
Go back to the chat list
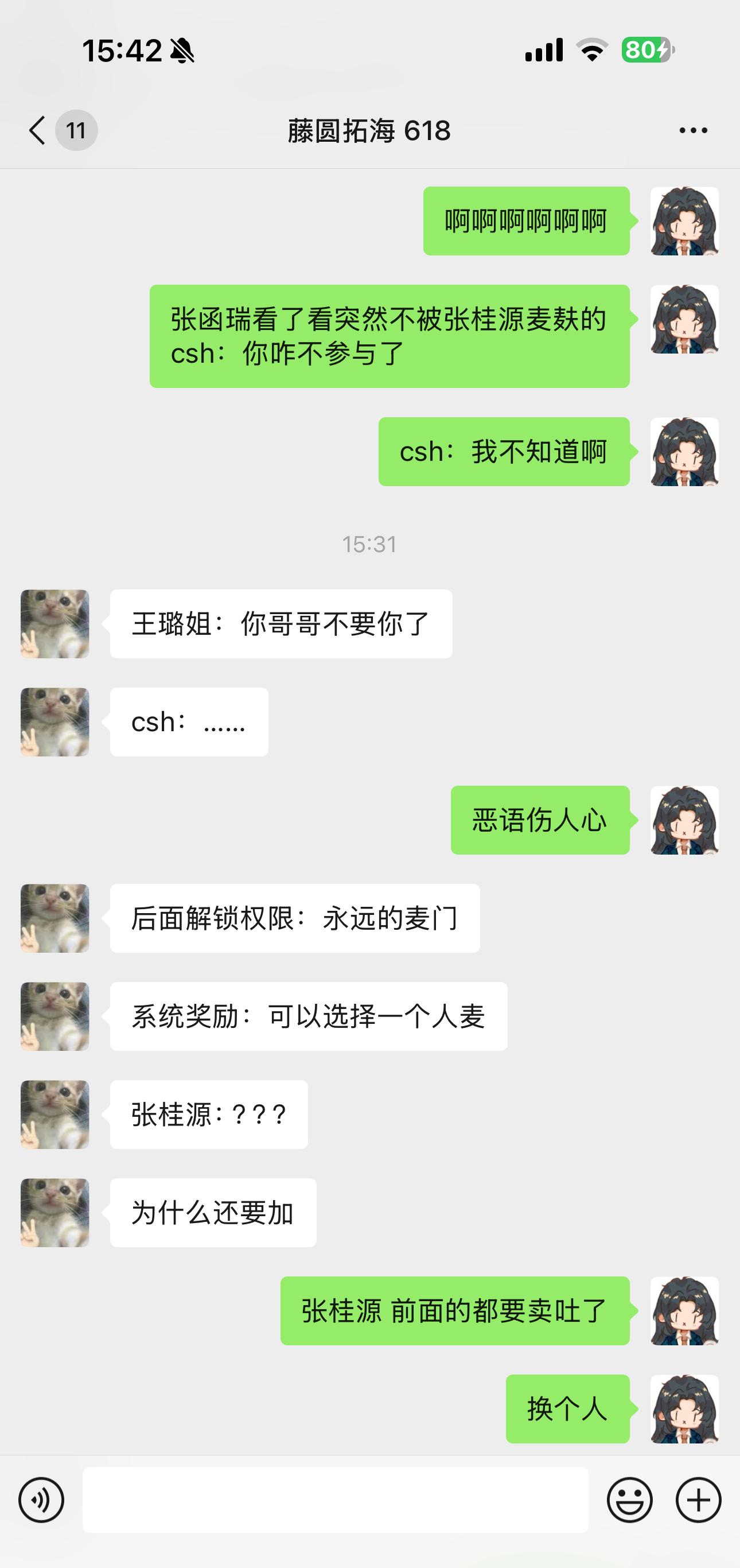[38, 130]
